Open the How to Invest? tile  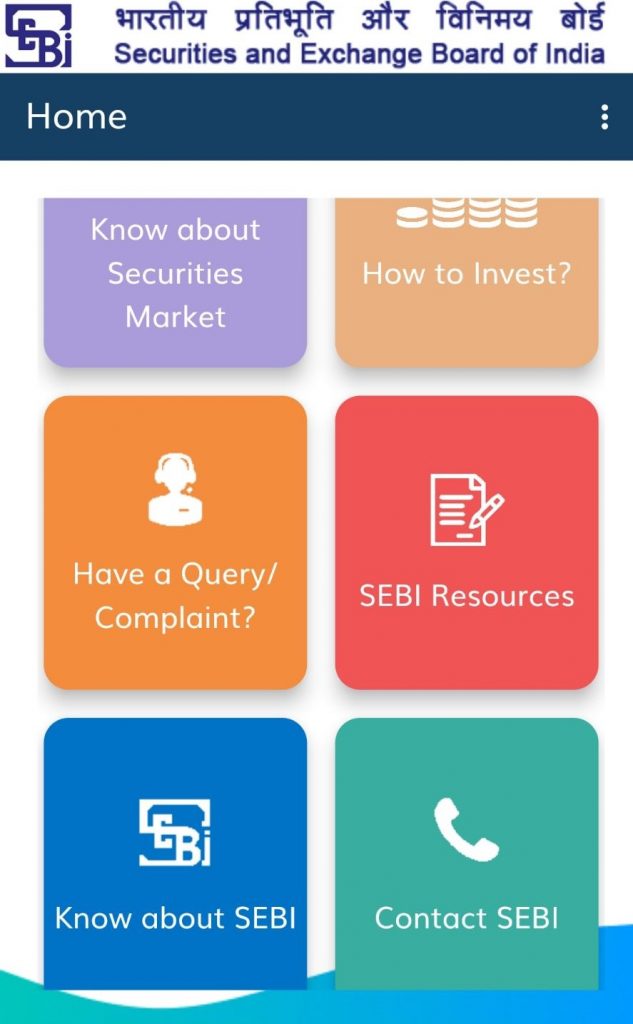[466, 280]
